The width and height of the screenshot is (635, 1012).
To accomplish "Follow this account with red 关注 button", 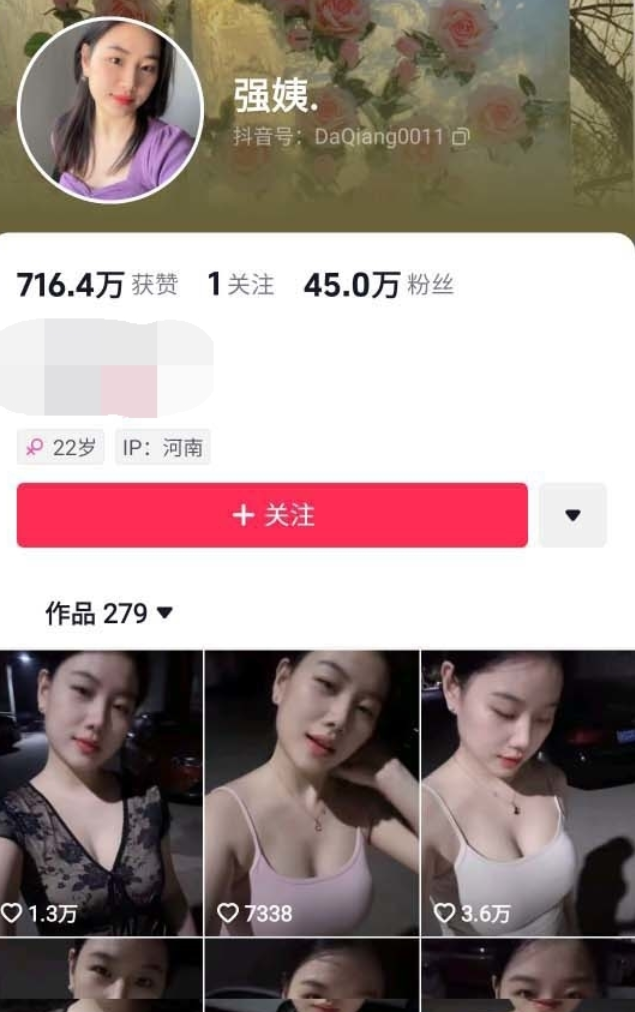I will point(272,515).
